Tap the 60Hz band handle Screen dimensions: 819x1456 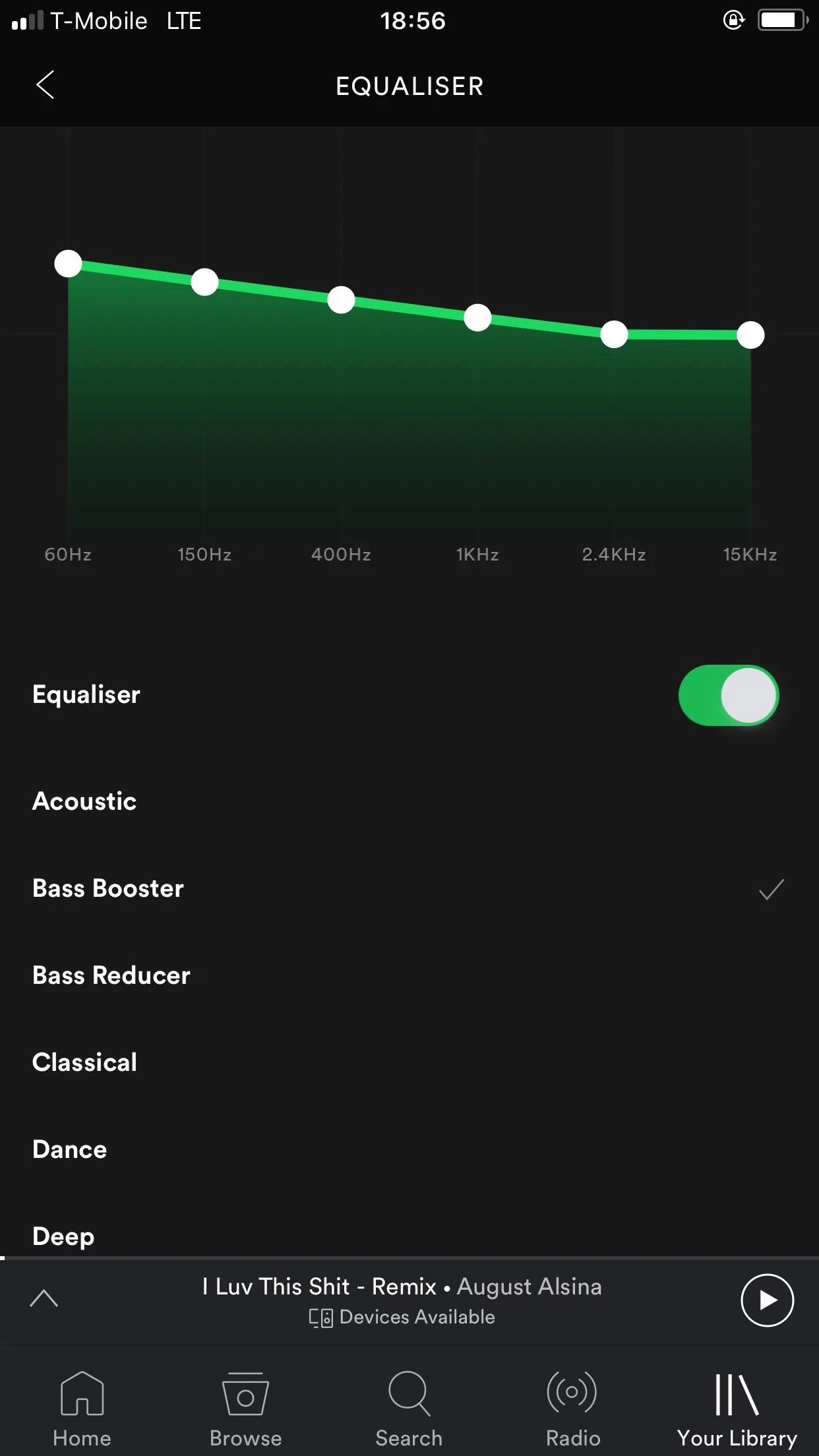point(68,264)
